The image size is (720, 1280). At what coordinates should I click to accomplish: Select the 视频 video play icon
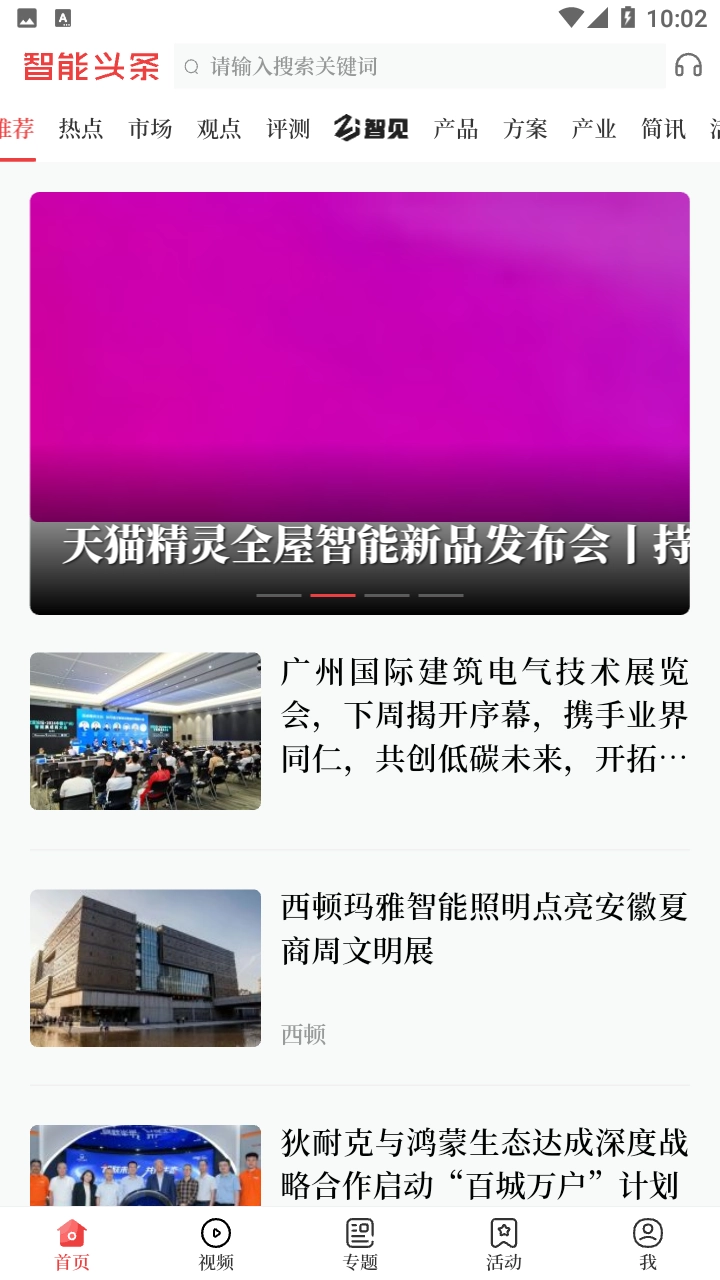[x=215, y=1233]
